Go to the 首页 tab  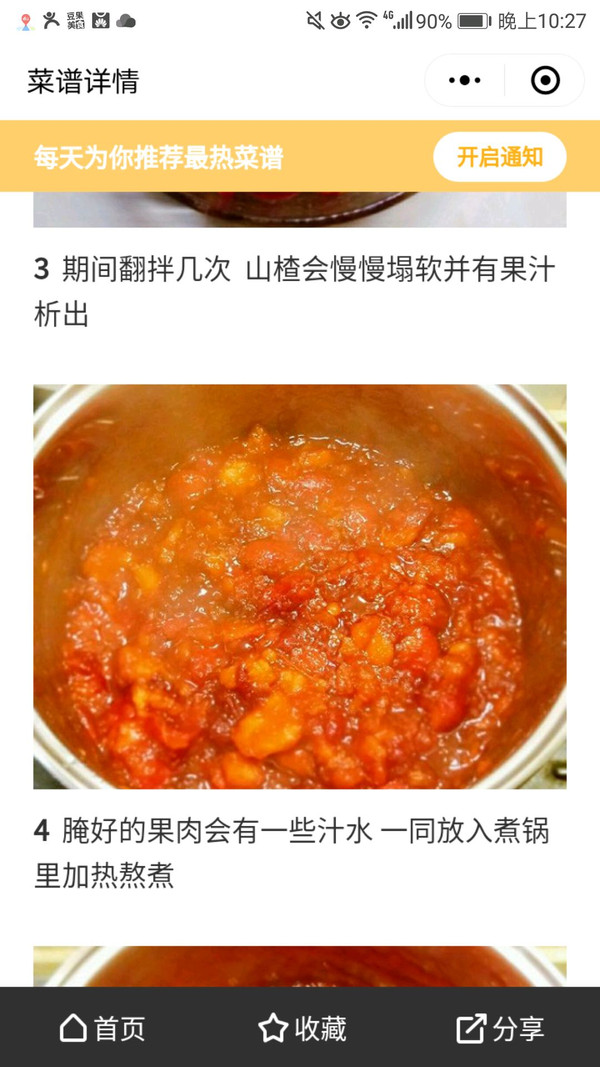[x=102, y=1028]
